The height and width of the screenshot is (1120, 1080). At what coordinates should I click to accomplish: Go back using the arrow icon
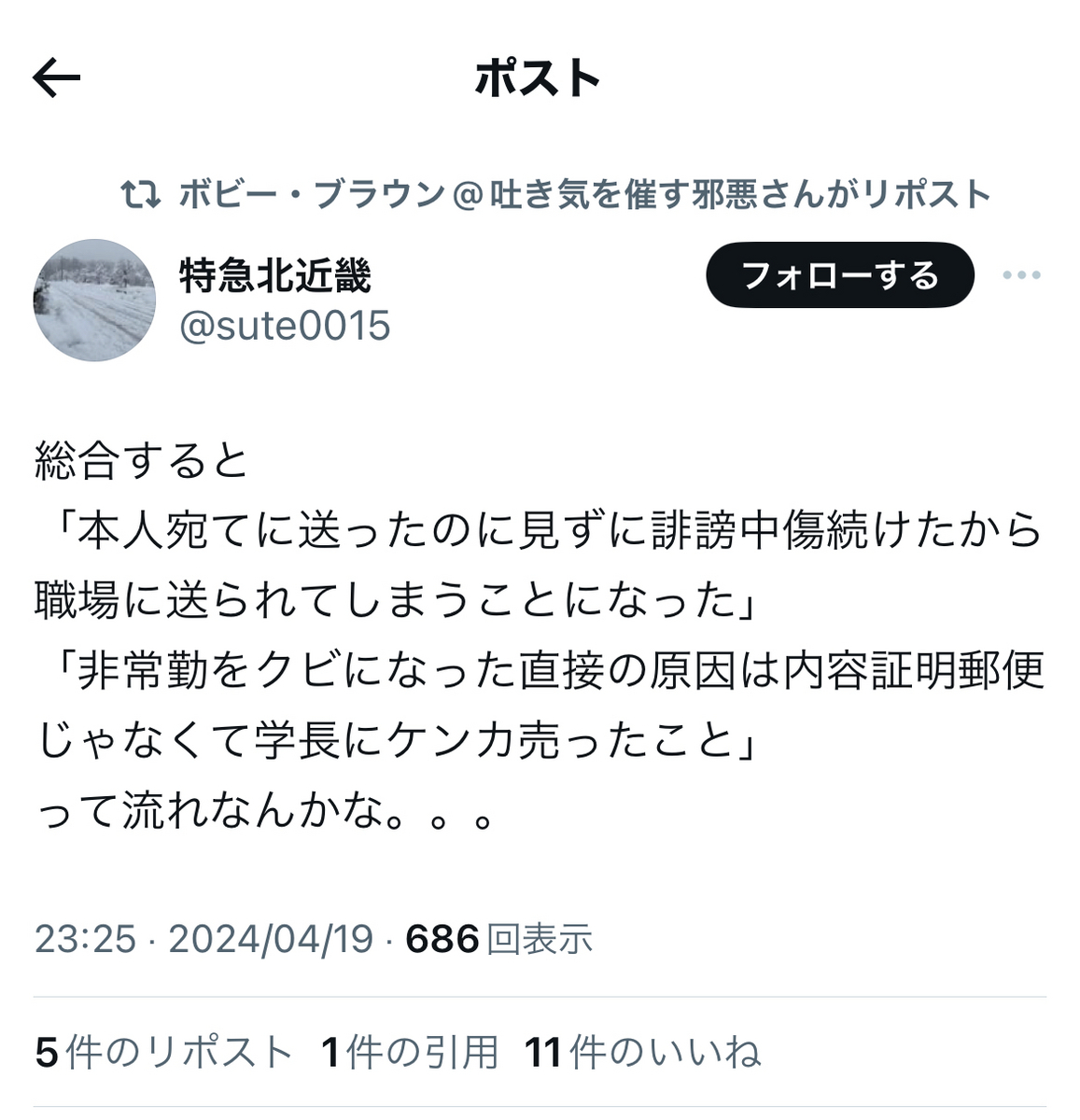point(57,78)
